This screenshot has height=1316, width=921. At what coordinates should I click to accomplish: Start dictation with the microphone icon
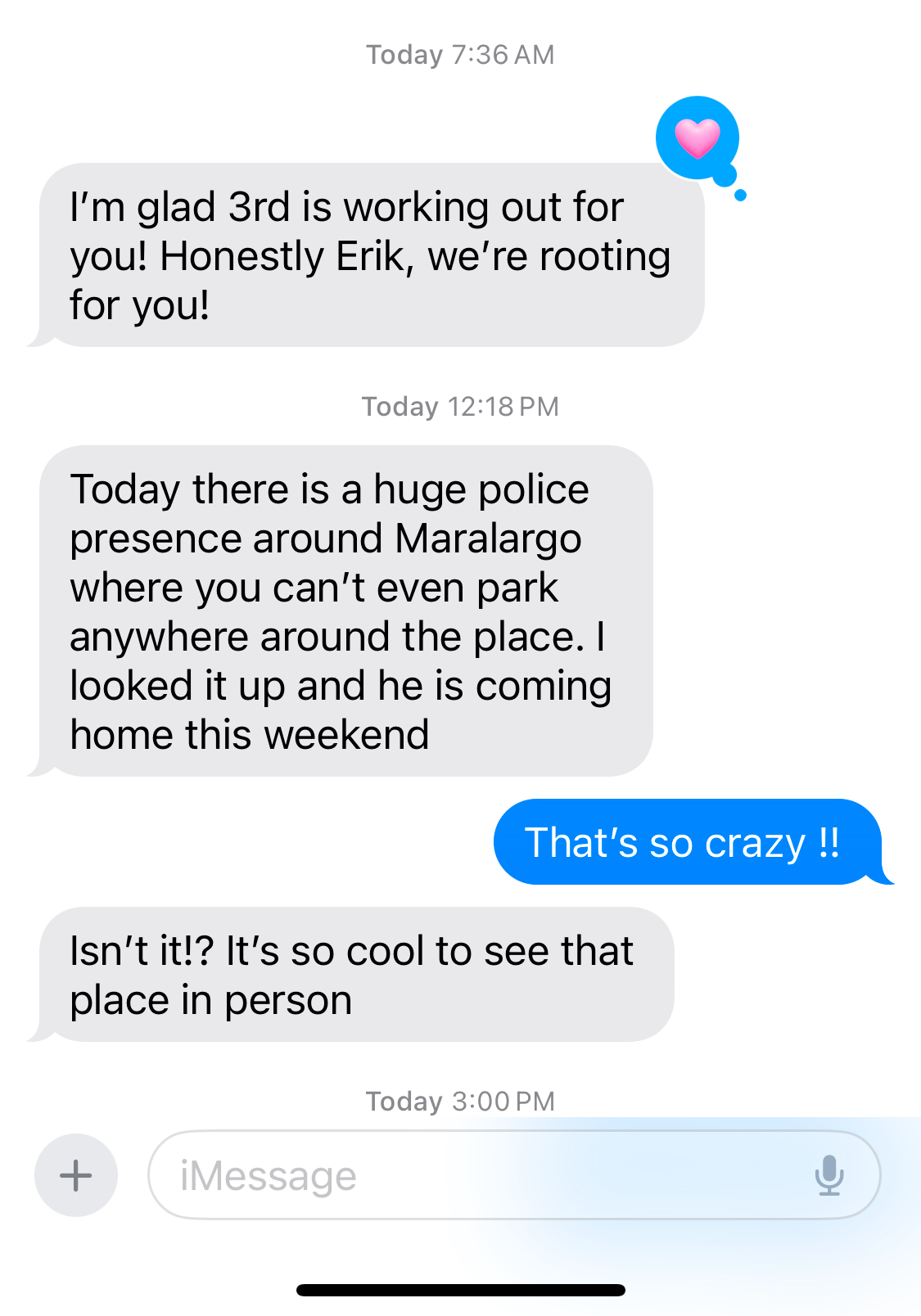(828, 1175)
